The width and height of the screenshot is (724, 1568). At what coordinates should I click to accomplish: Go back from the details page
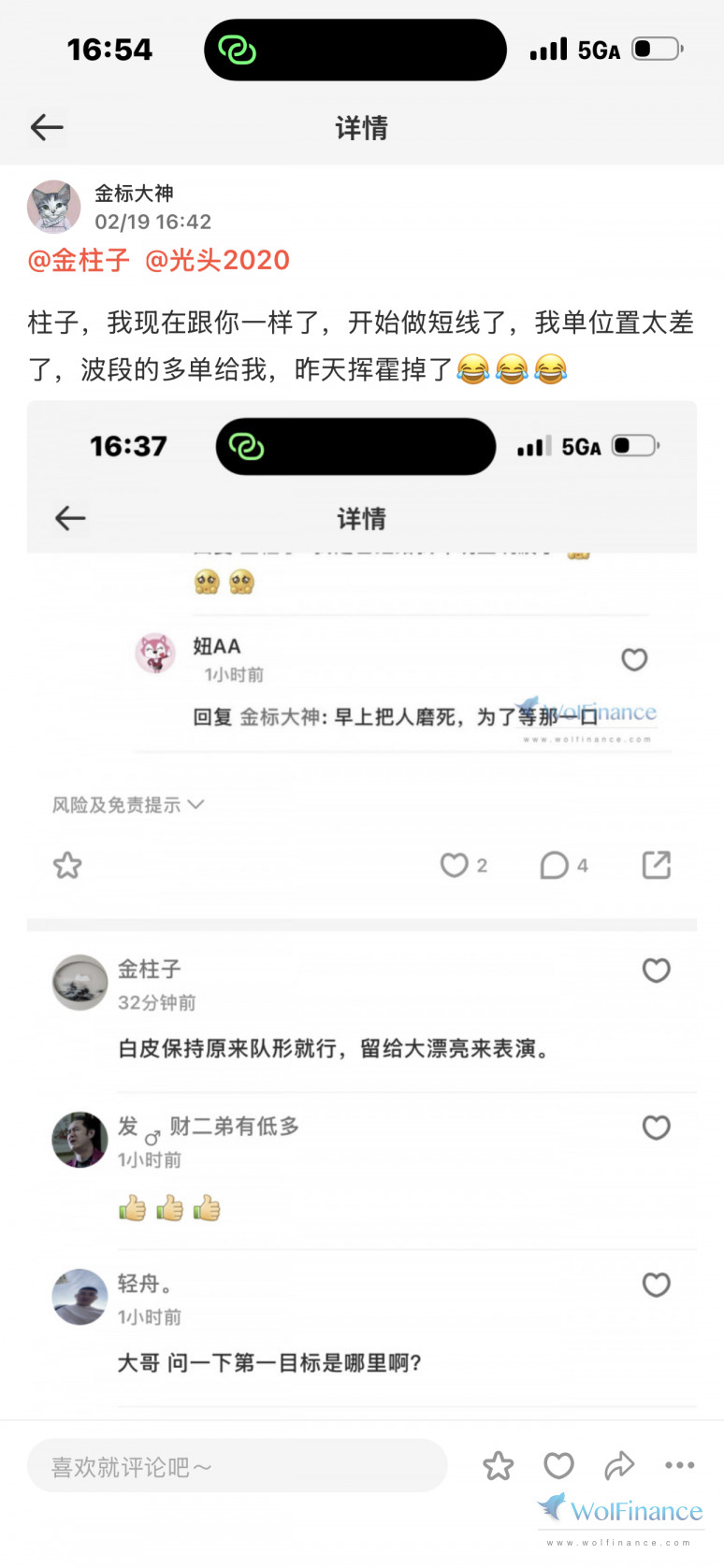(x=47, y=127)
